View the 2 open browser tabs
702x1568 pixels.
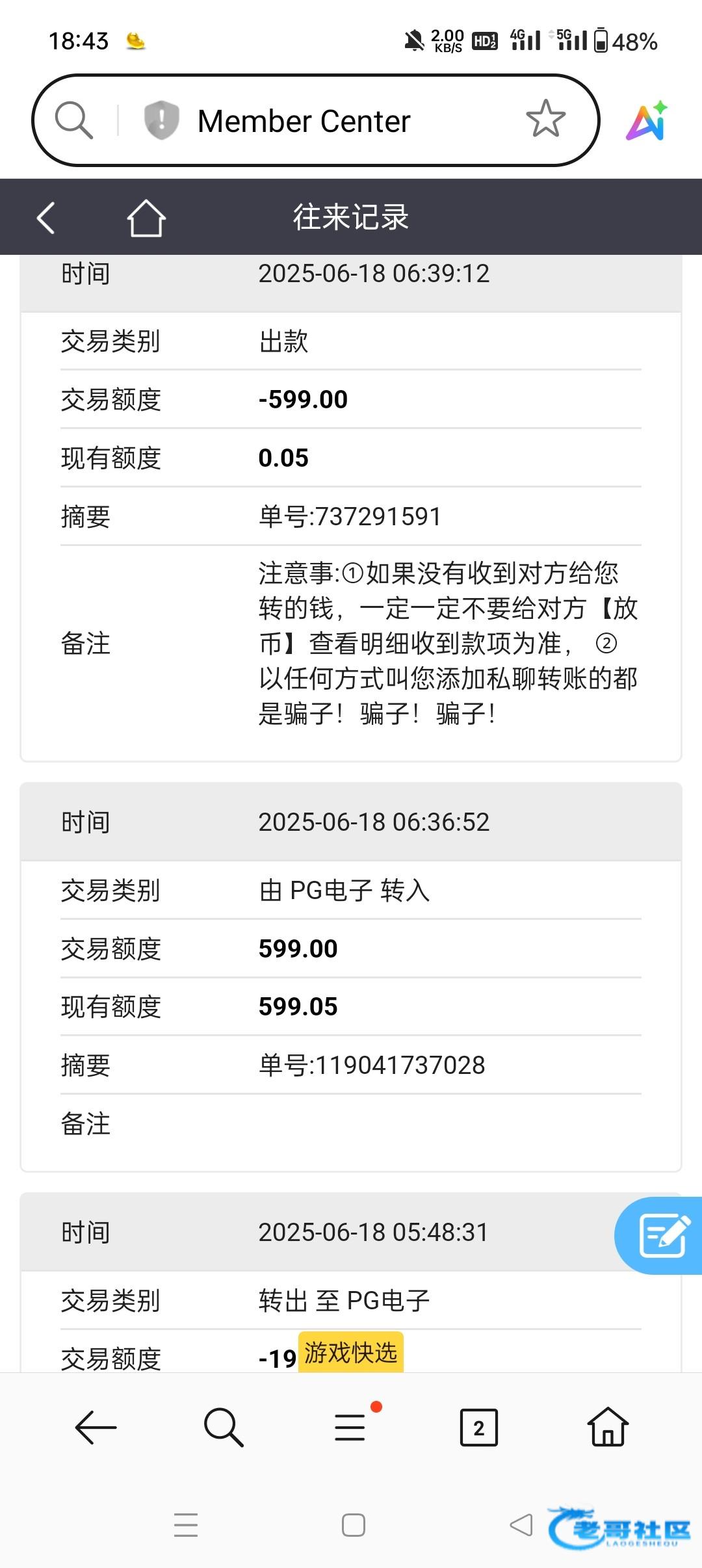point(478,1428)
